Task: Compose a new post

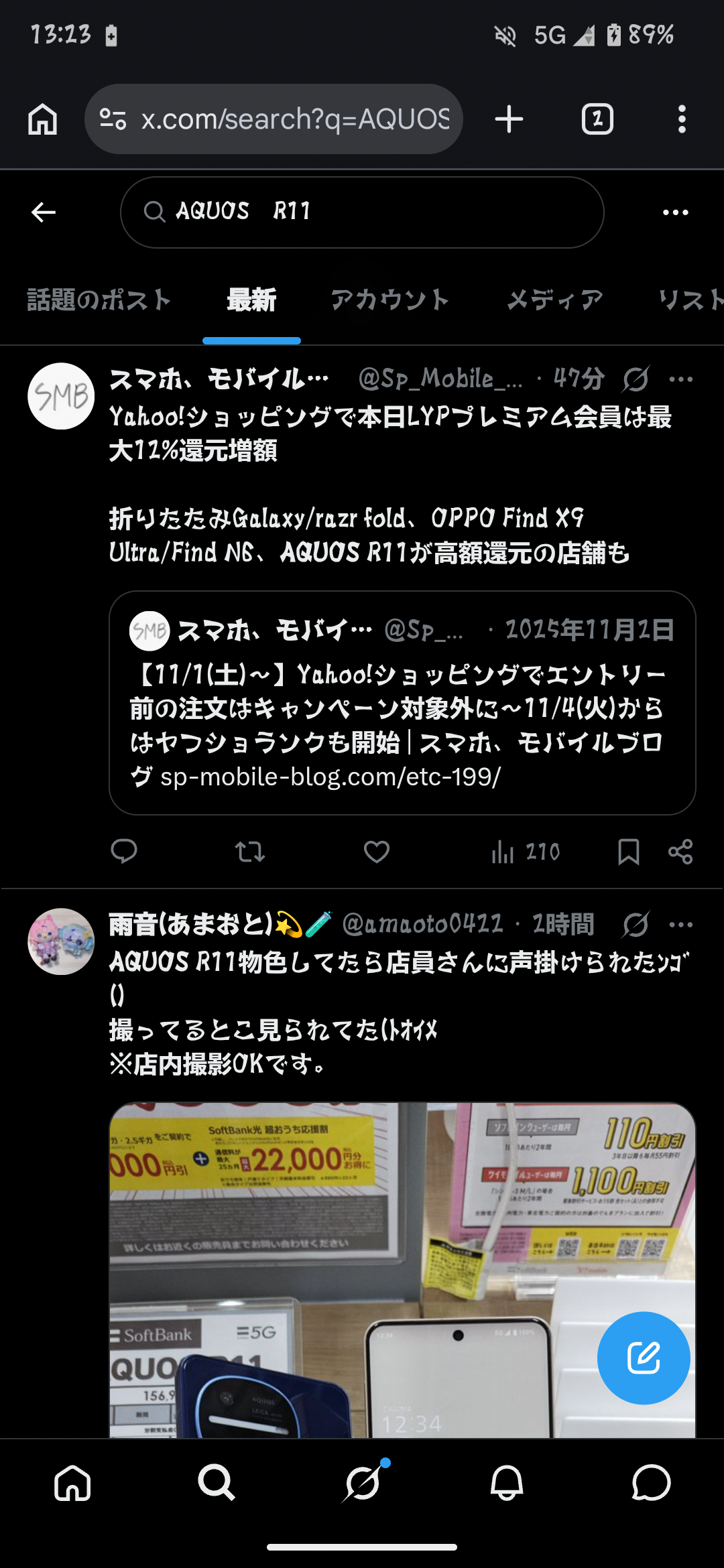Action: (x=644, y=1358)
